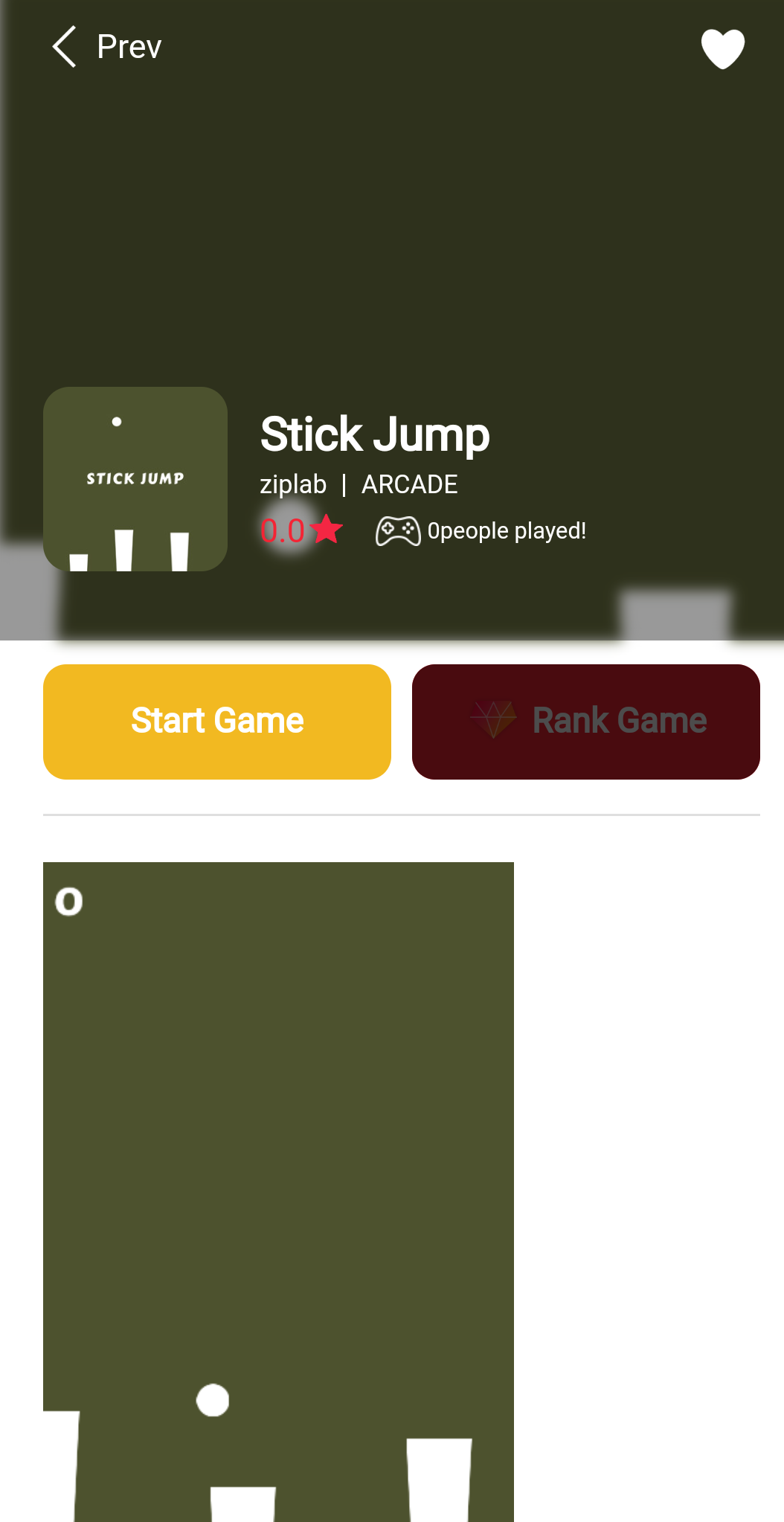This screenshot has width=784, height=1522.
Task: View the Stick Jump gameplay screenshot
Action: tap(278, 1190)
